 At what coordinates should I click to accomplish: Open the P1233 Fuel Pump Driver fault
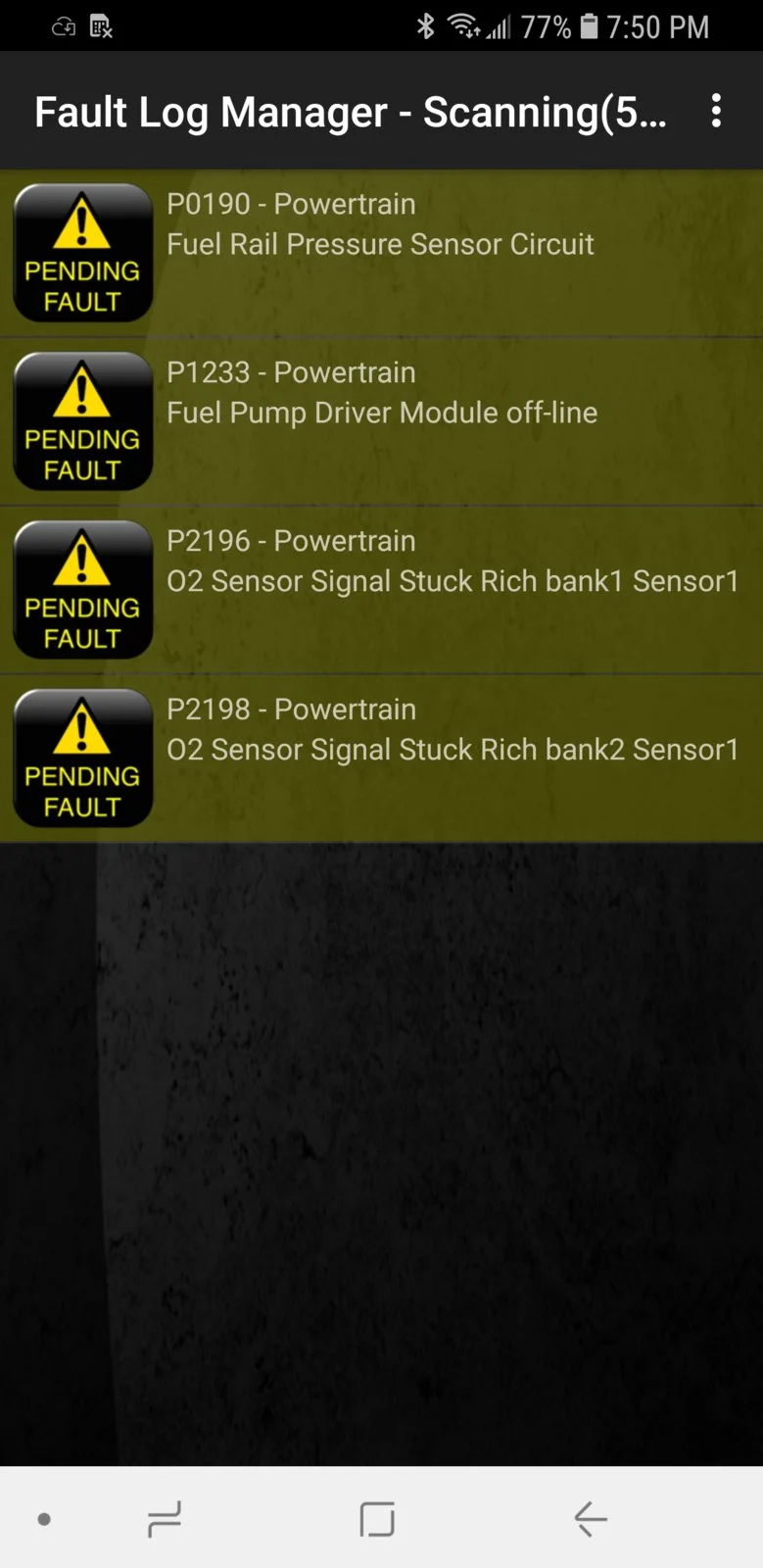381,421
